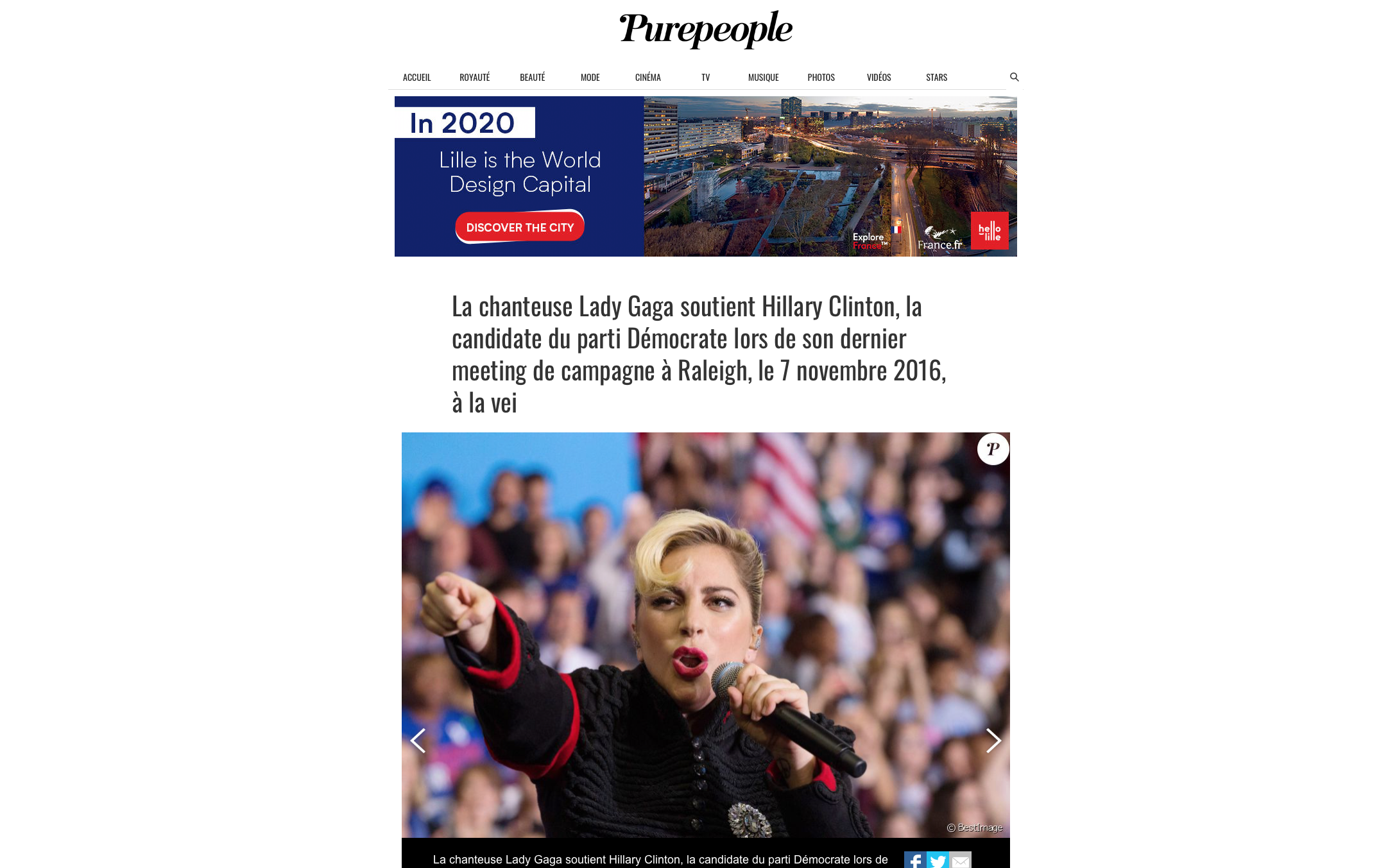Image resolution: width=1397 pixels, height=868 pixels.
Task: Go to the Accueil section
Action: pos(416,78)
